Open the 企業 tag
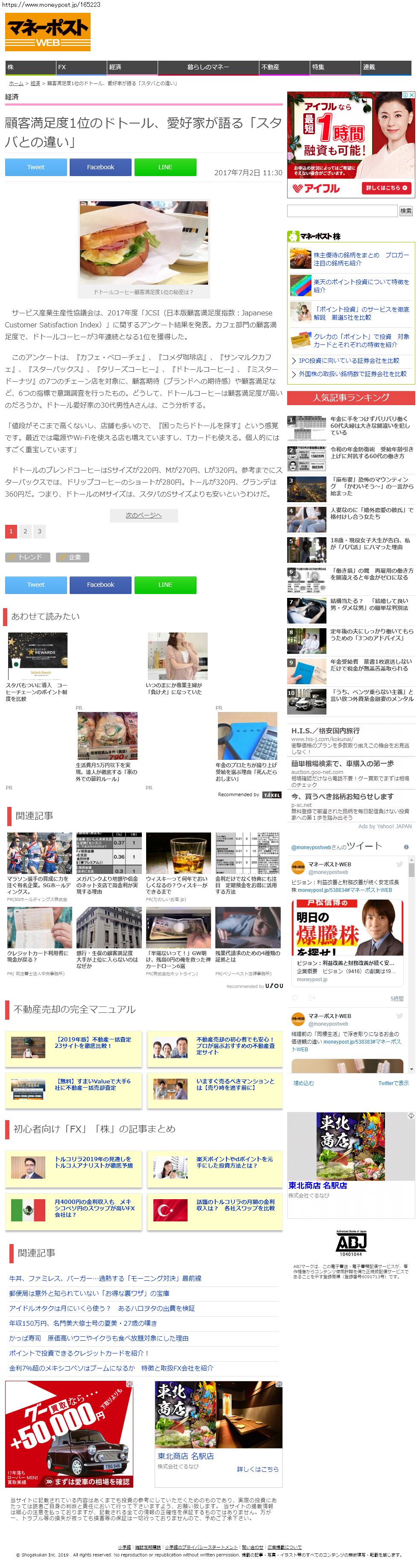The height and width of the screenshot is (1568, 420). click(73, 557)
